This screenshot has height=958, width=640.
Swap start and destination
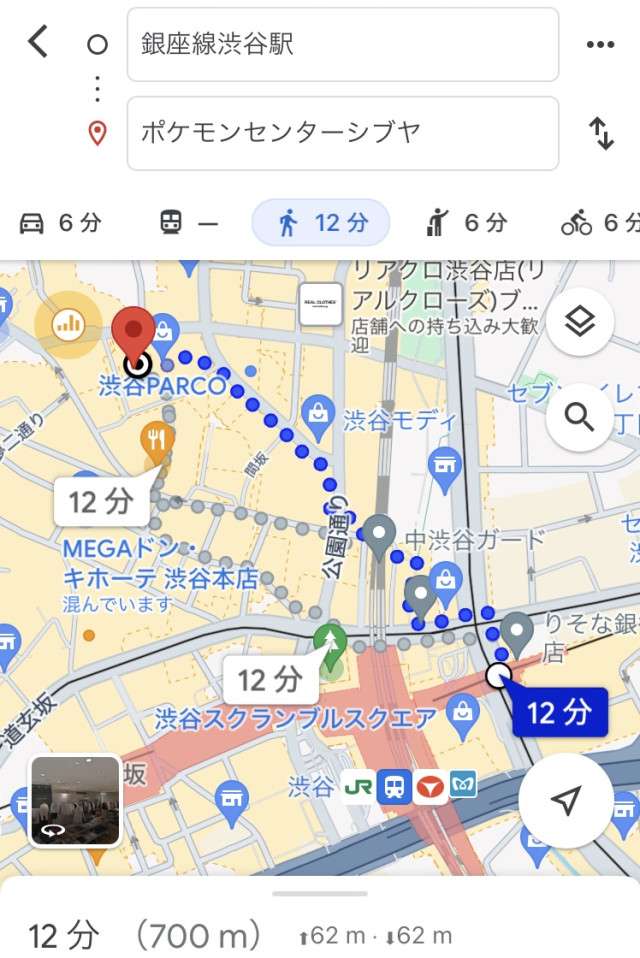click(x=601, y=133)
